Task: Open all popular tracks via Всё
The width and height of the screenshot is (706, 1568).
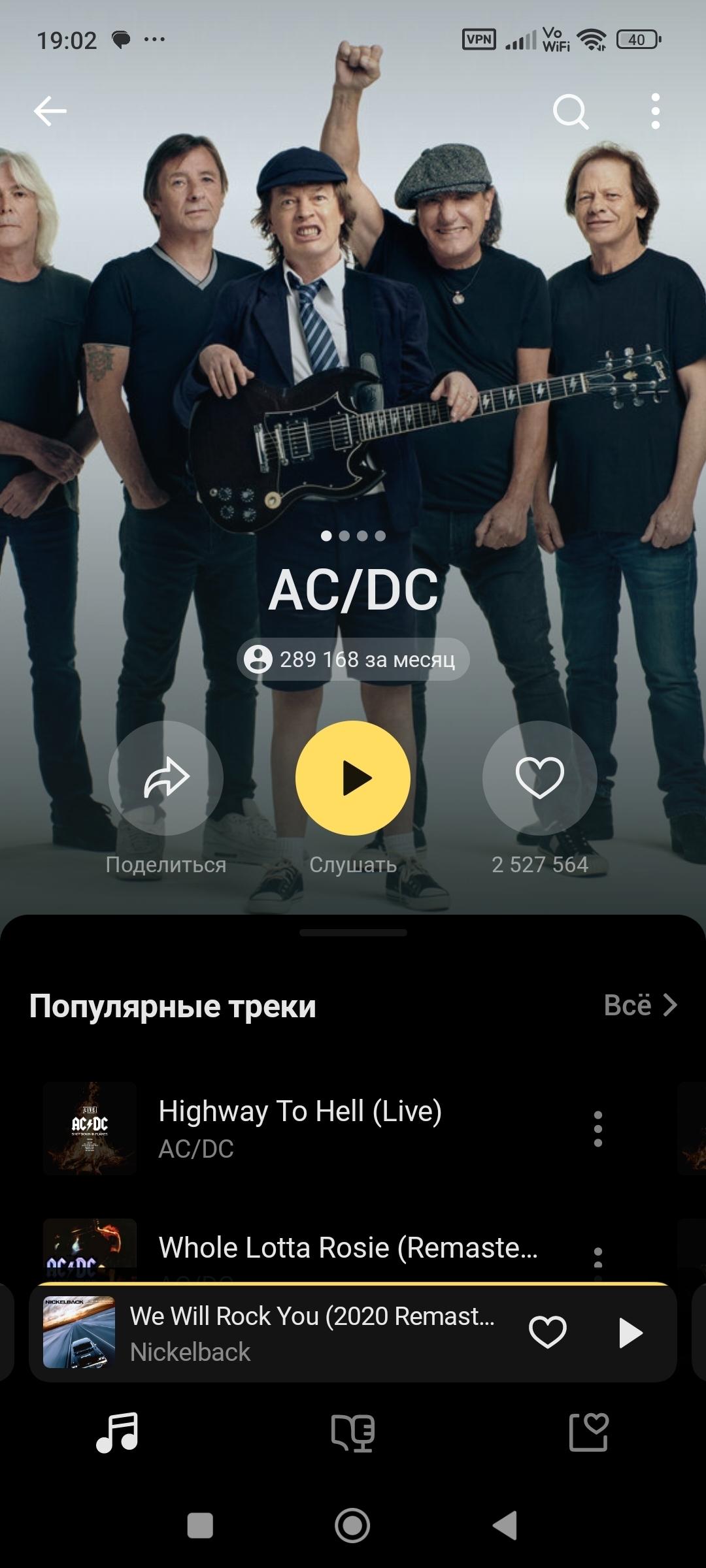Action: coord(640,1005)
